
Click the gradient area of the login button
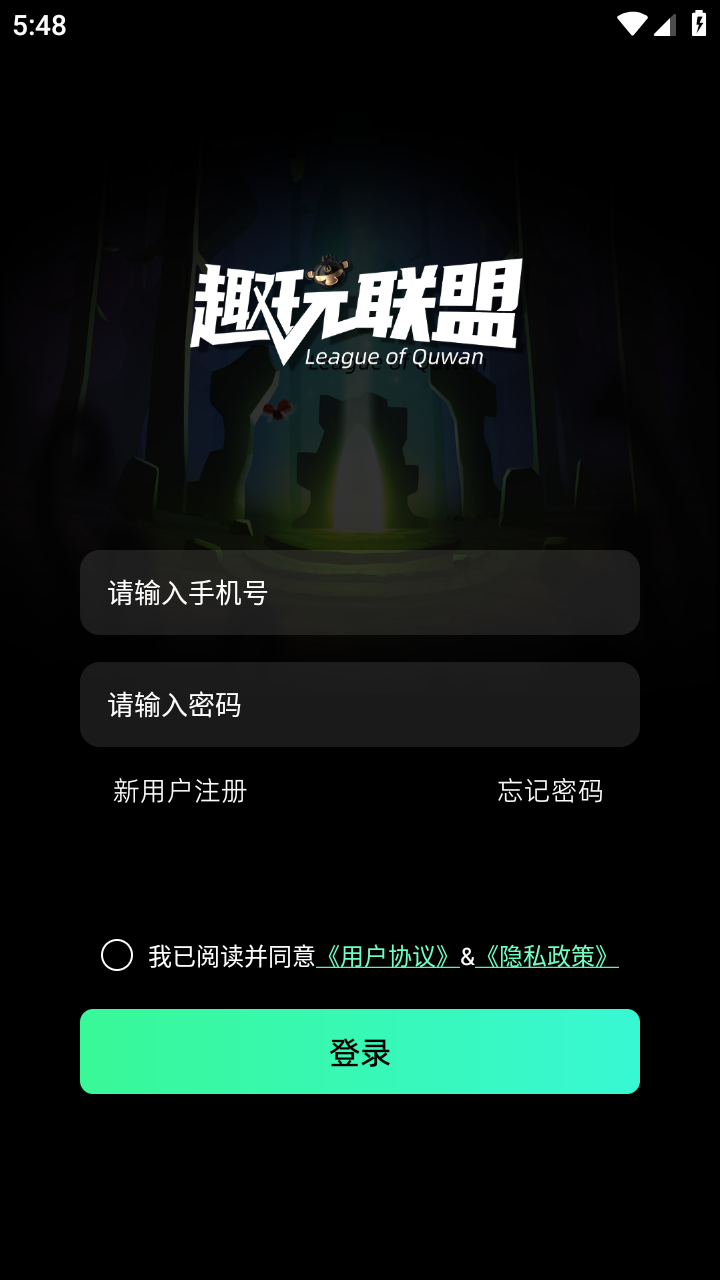[360, 1051]
